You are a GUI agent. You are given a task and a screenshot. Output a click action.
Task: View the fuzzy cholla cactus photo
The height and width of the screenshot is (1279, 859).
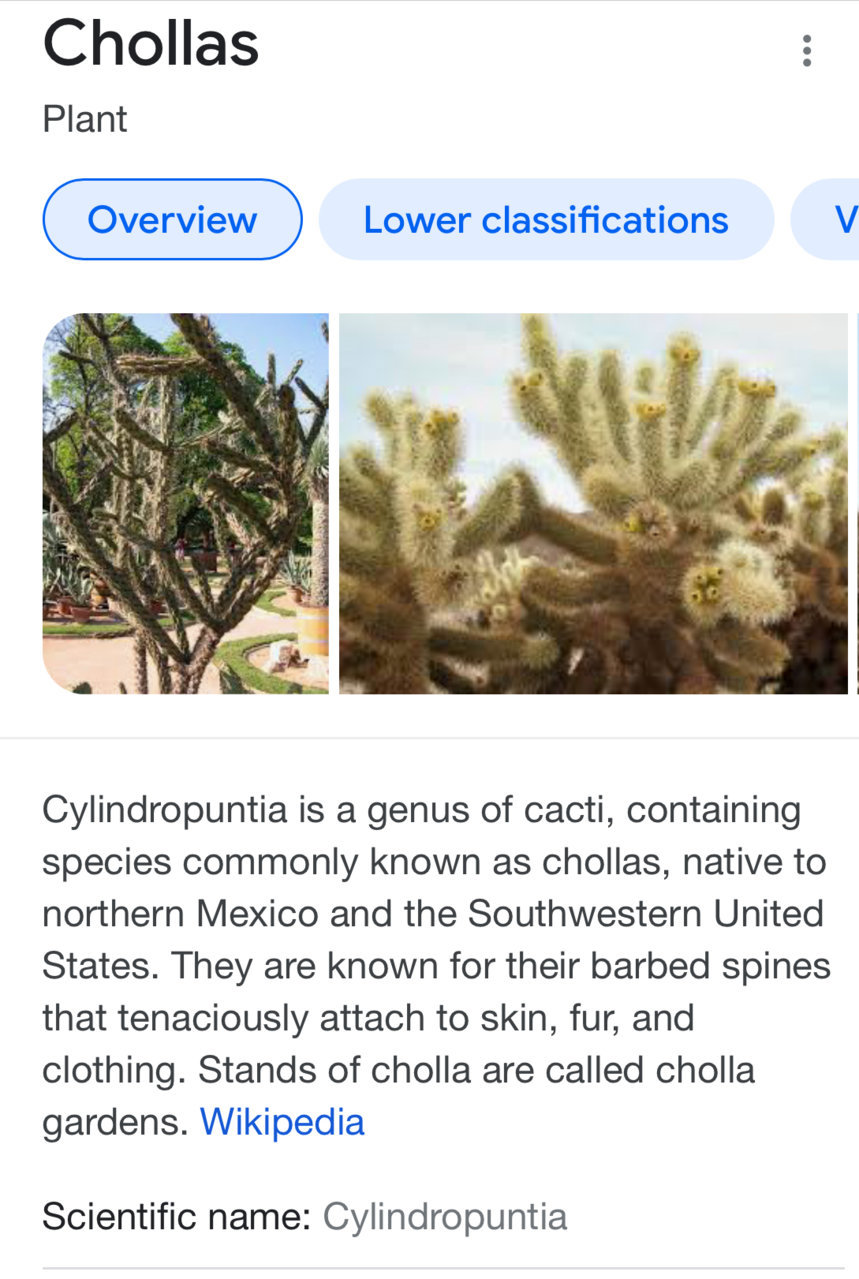pos(593,503)
